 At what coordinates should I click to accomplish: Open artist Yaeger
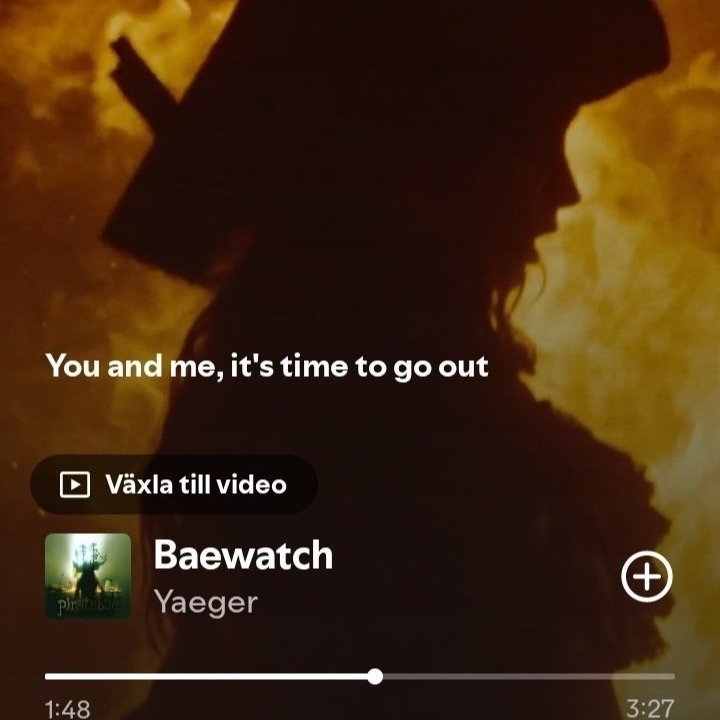coord(205,602)
